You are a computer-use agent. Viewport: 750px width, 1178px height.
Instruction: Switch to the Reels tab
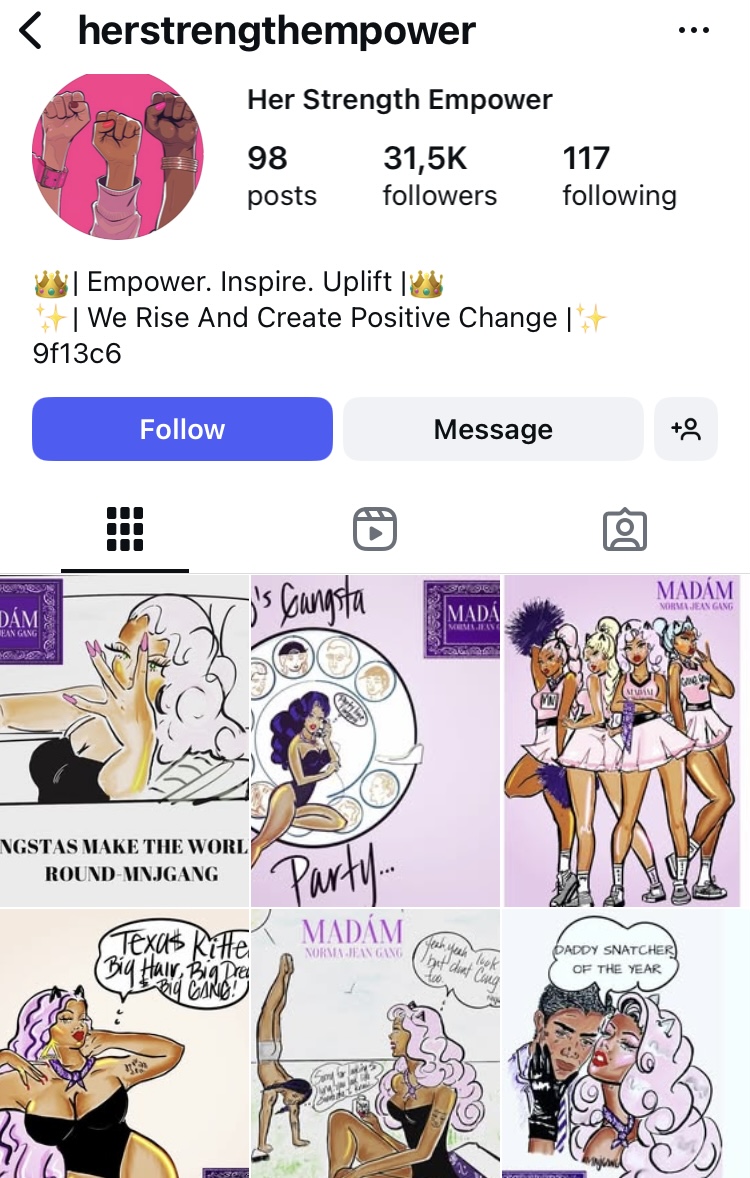375,529
